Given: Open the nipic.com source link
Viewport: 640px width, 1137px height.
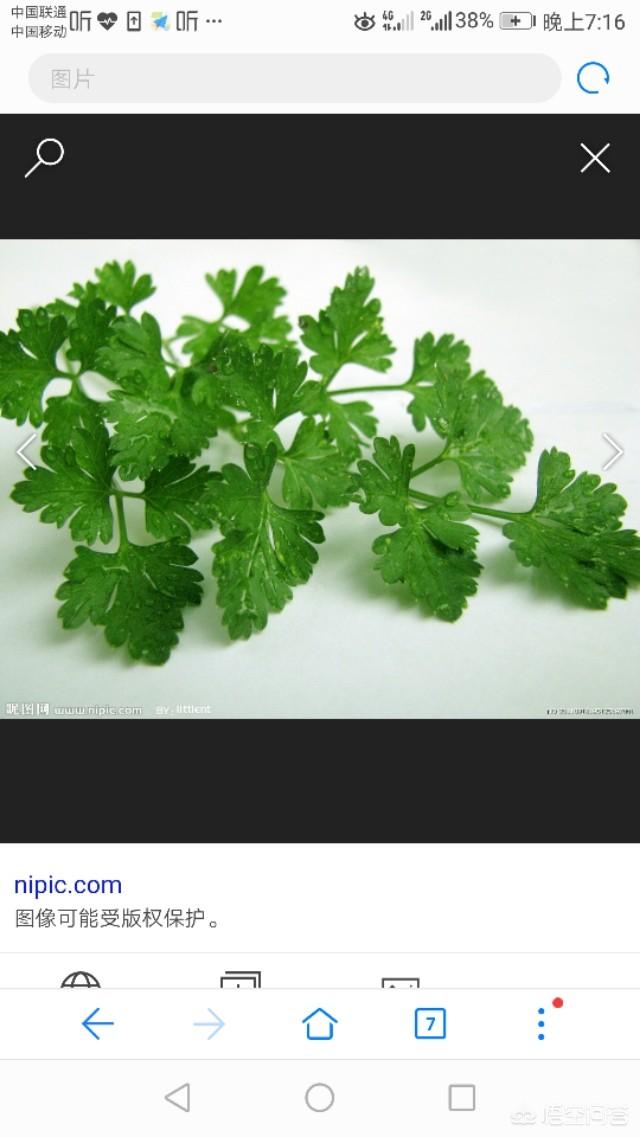Looking at the screenshot, I should click(68, 885).
